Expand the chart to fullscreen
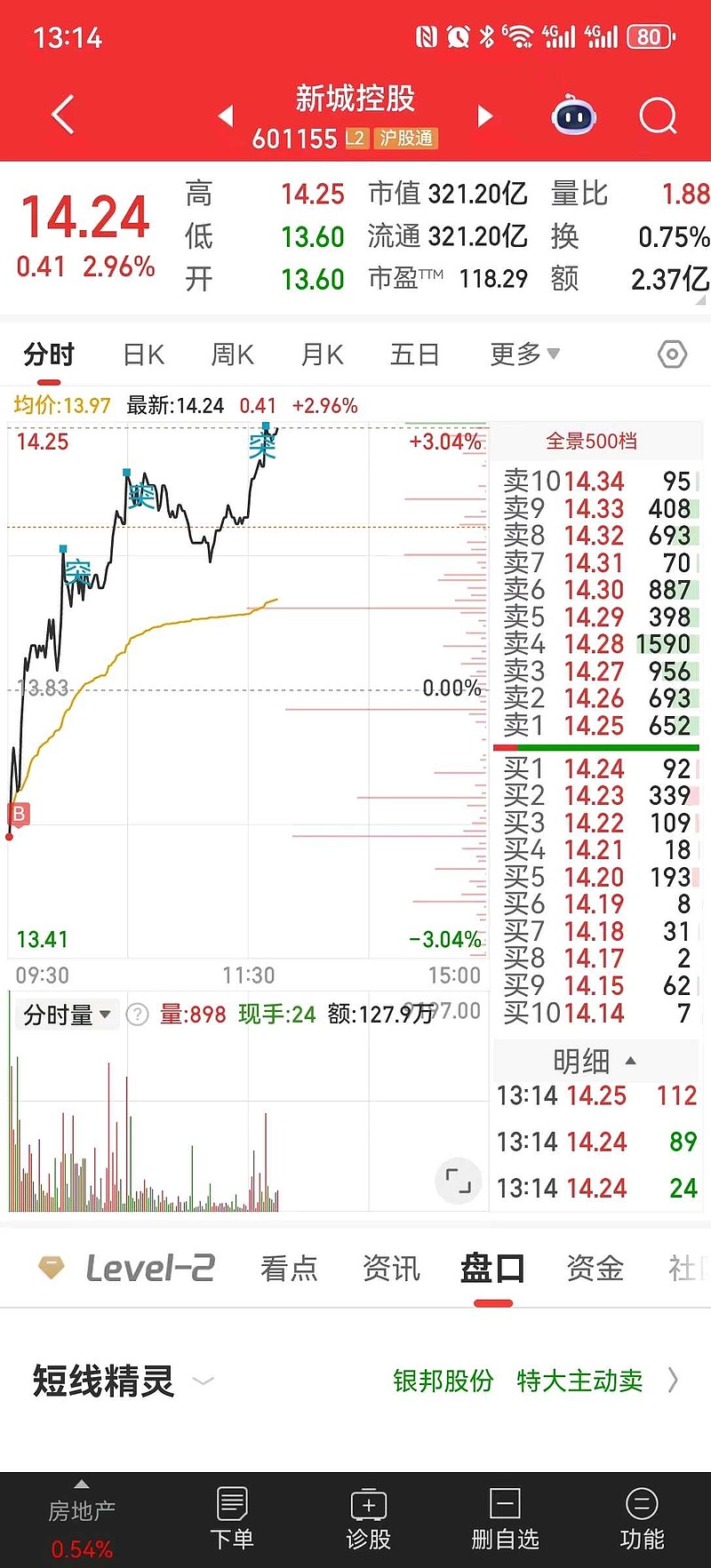Viewport: 711px width, 1568px height. 458,1181
